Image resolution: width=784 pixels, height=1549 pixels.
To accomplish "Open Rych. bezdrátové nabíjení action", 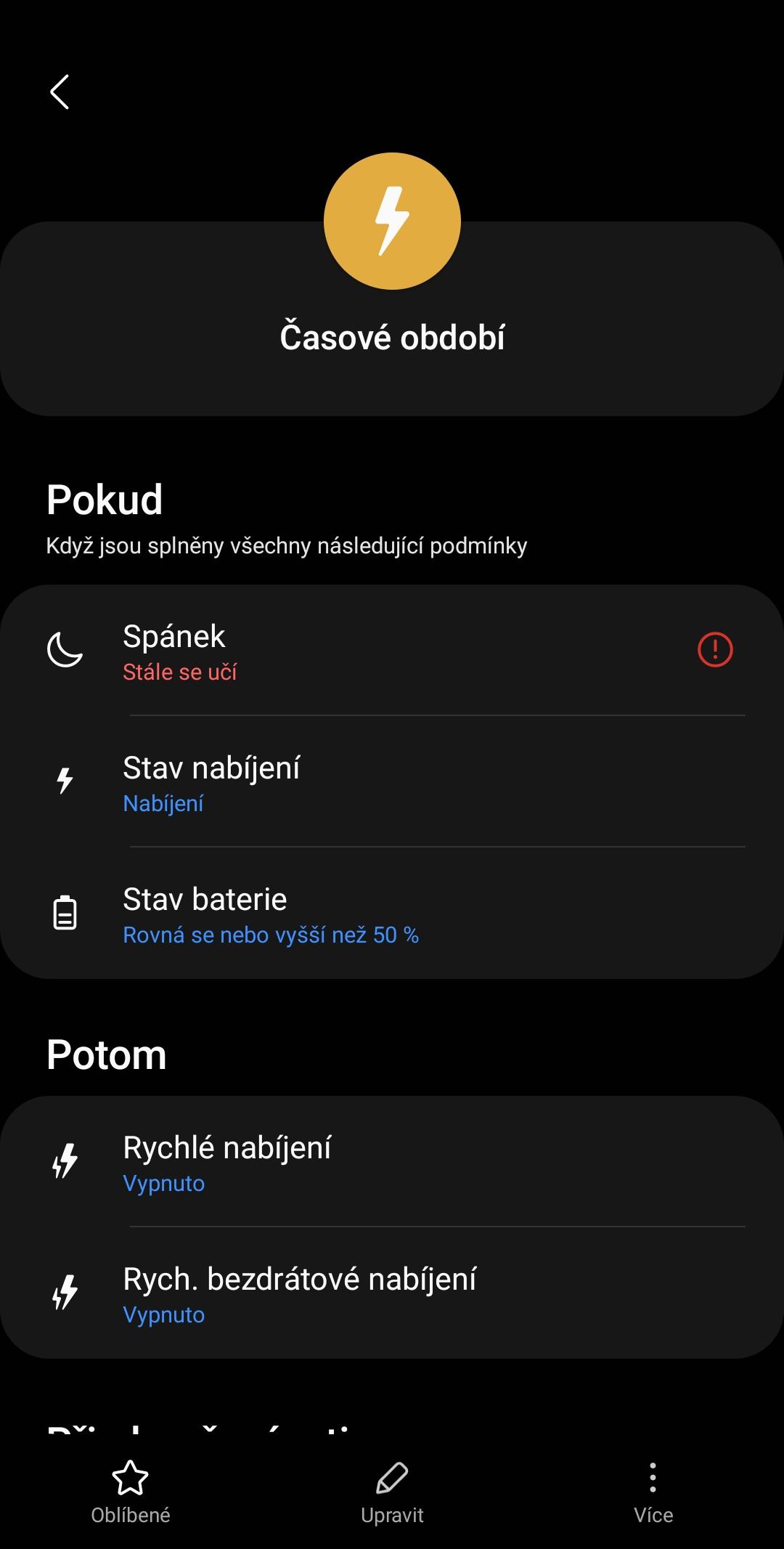I will coord(392,1293).
